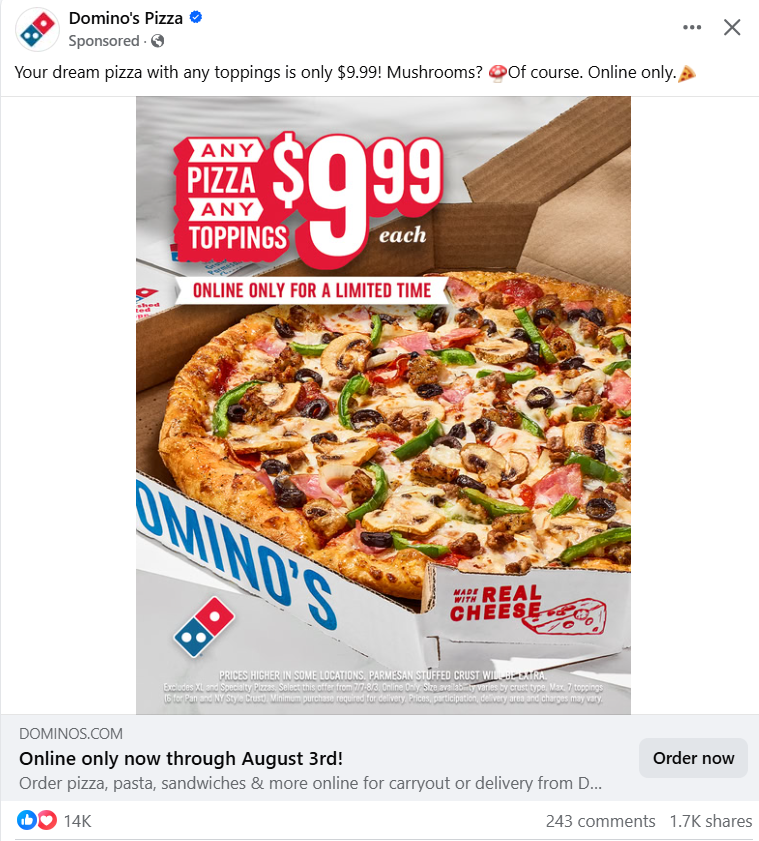Dismiss the Domino's sponsored post
The width and height of the screenshot is (759, 841).
click(x=732, y=28)
